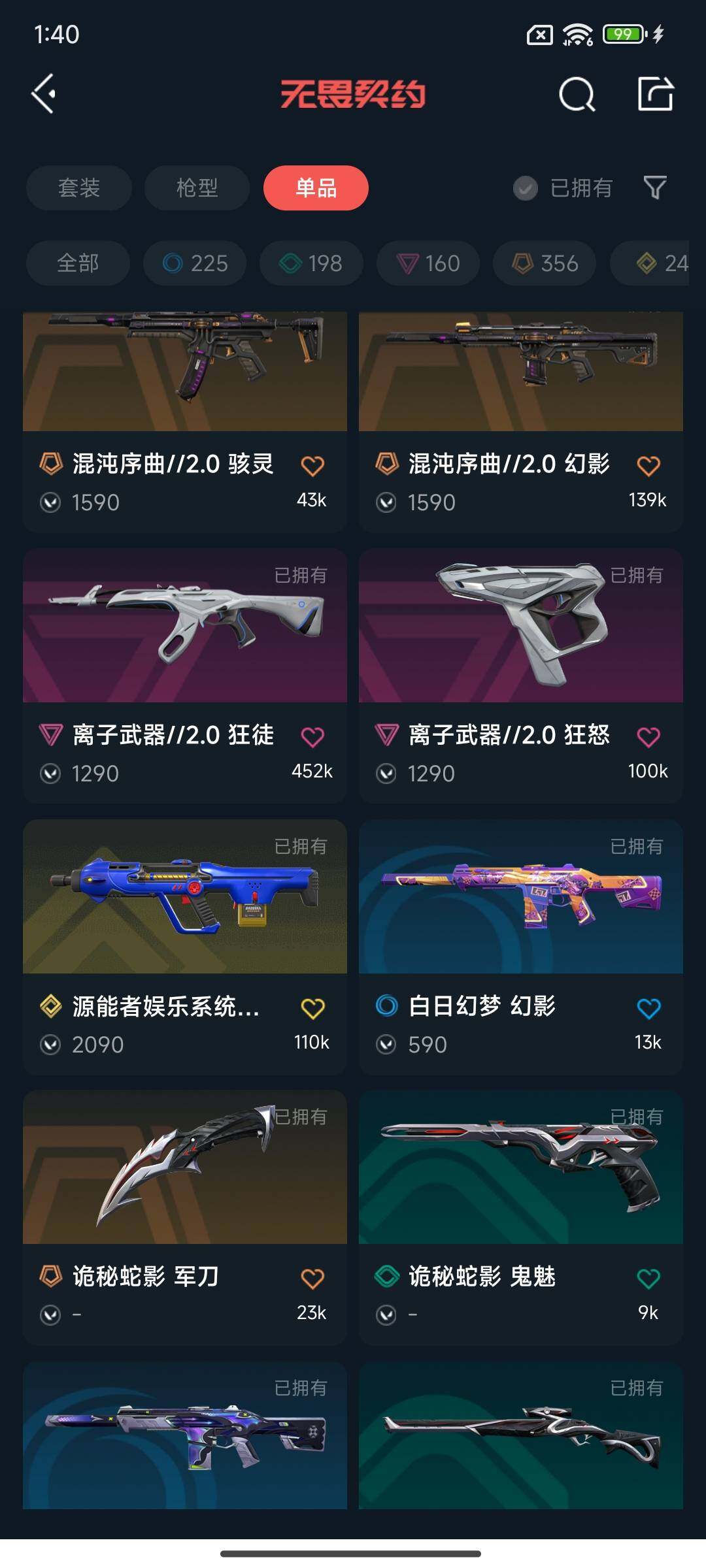Viewport: 706px width, 1568px height.
Task: Select the orange pentagon tier filter showing 356
Action: [543, 263]
